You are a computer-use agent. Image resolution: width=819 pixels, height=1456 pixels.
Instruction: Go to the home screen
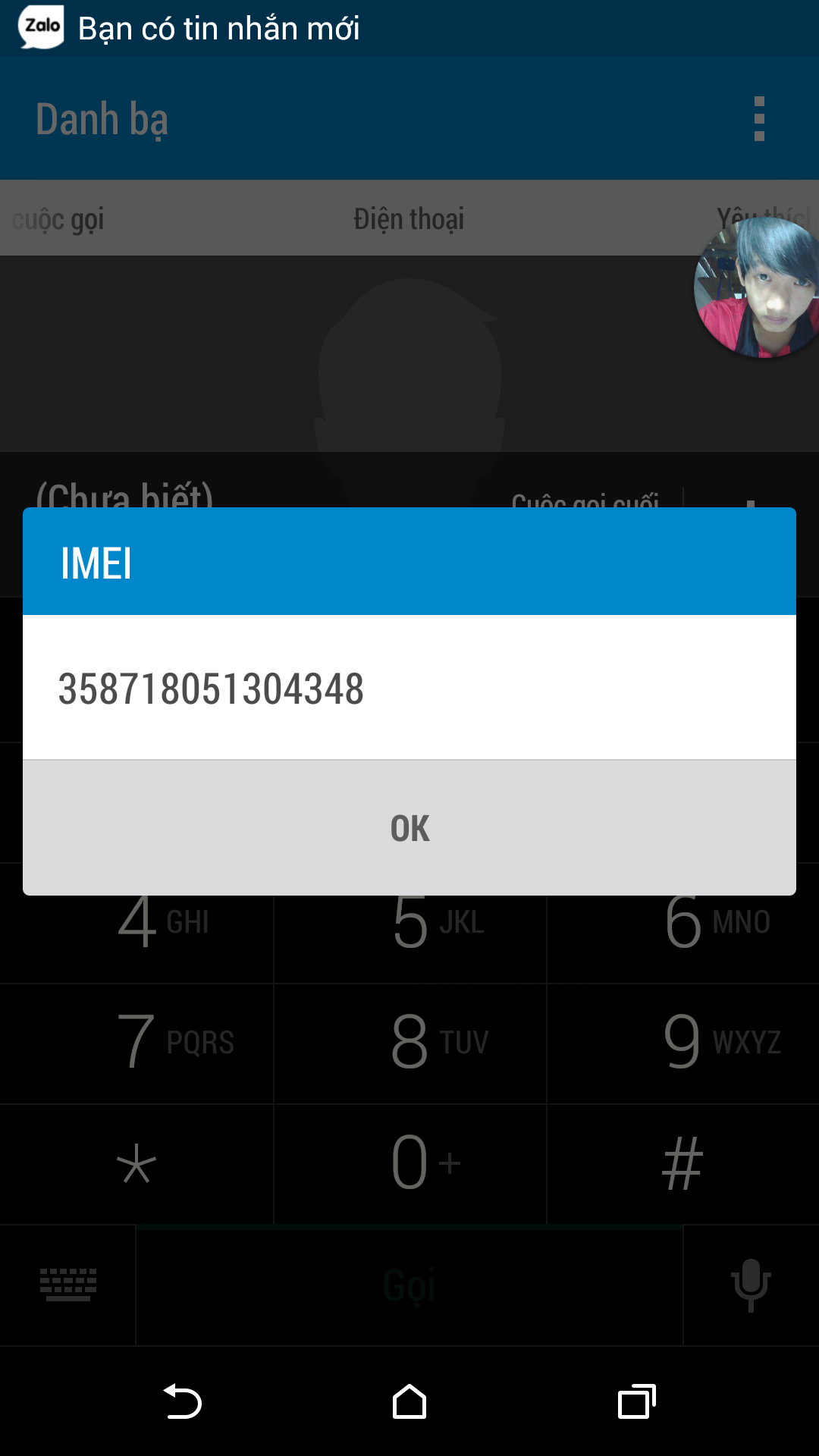[x=409, y=1401]
